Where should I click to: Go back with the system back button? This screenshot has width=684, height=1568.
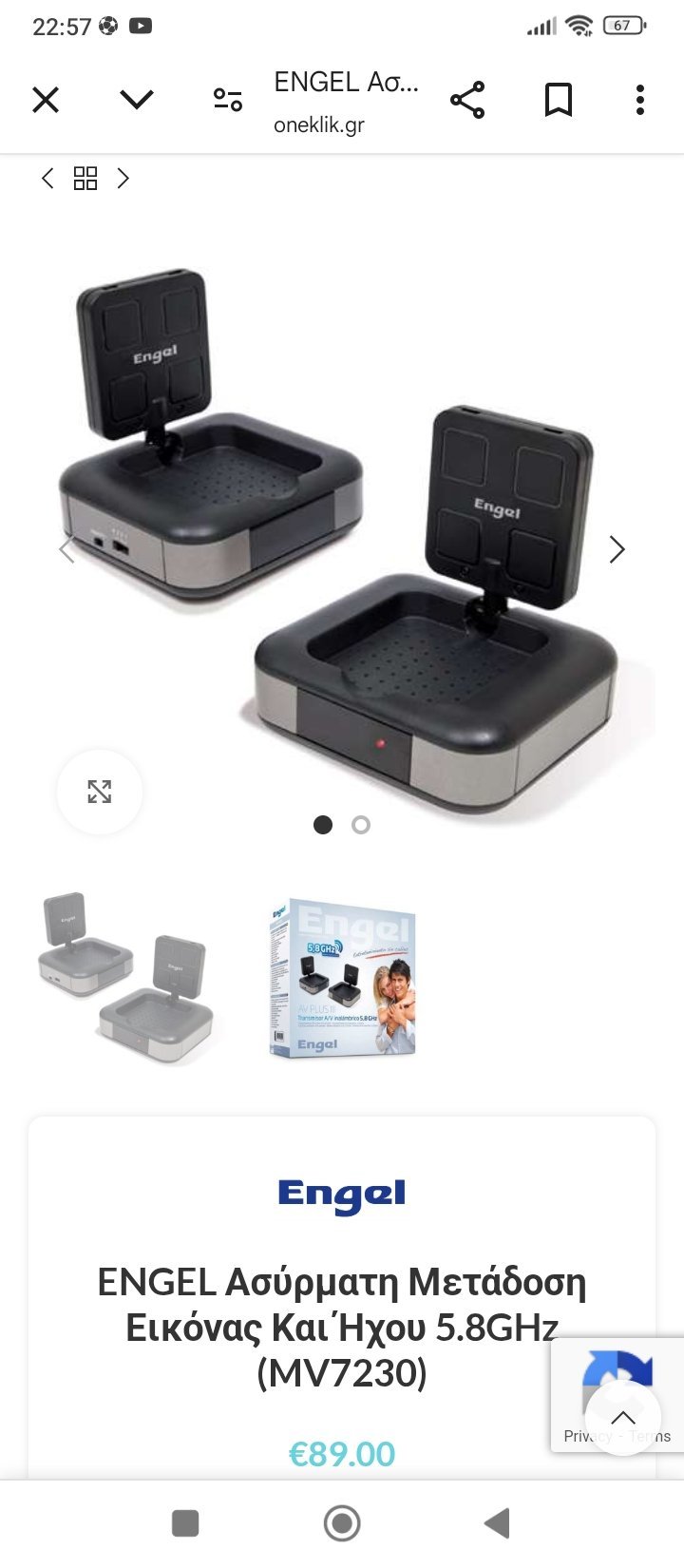pos(497,1523)
